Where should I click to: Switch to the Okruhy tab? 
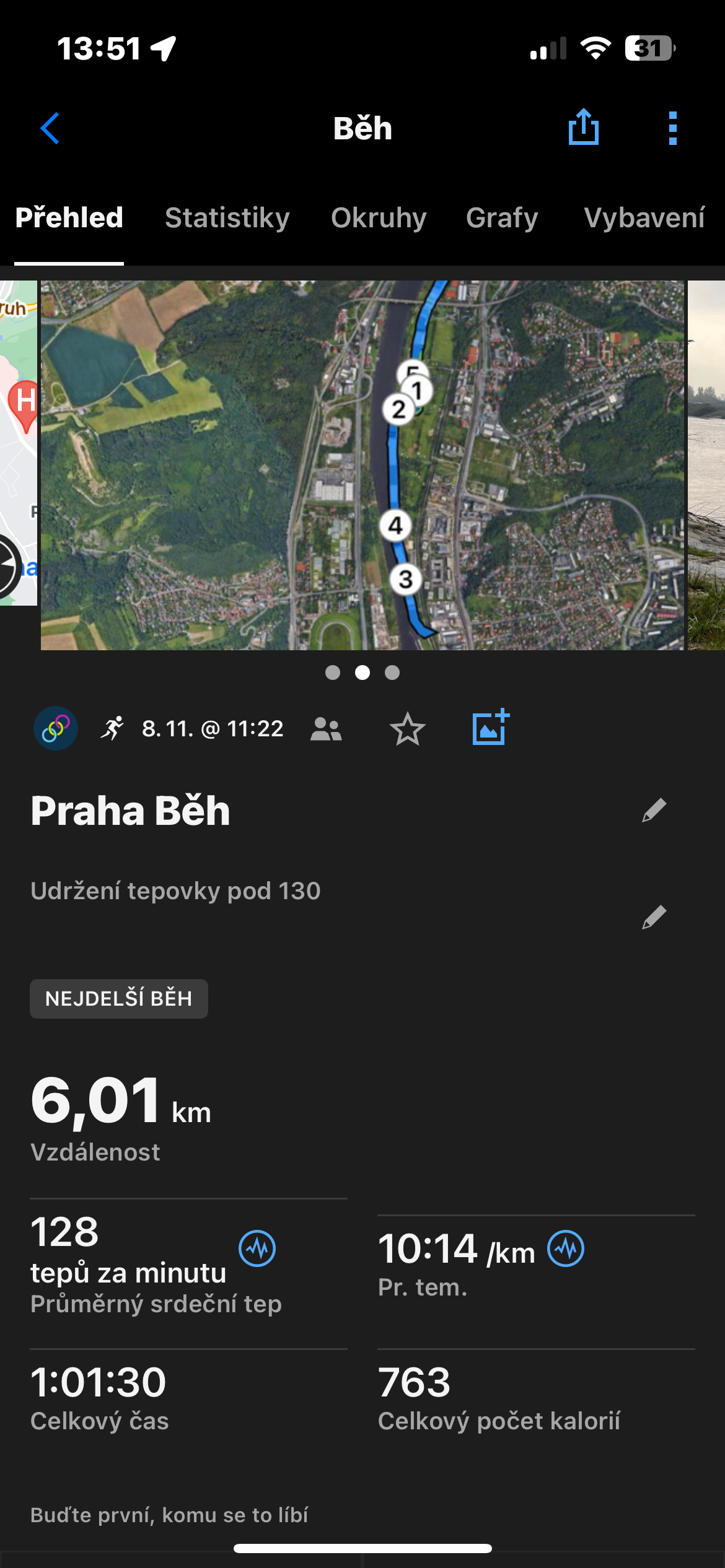click(x=379, y=218)
